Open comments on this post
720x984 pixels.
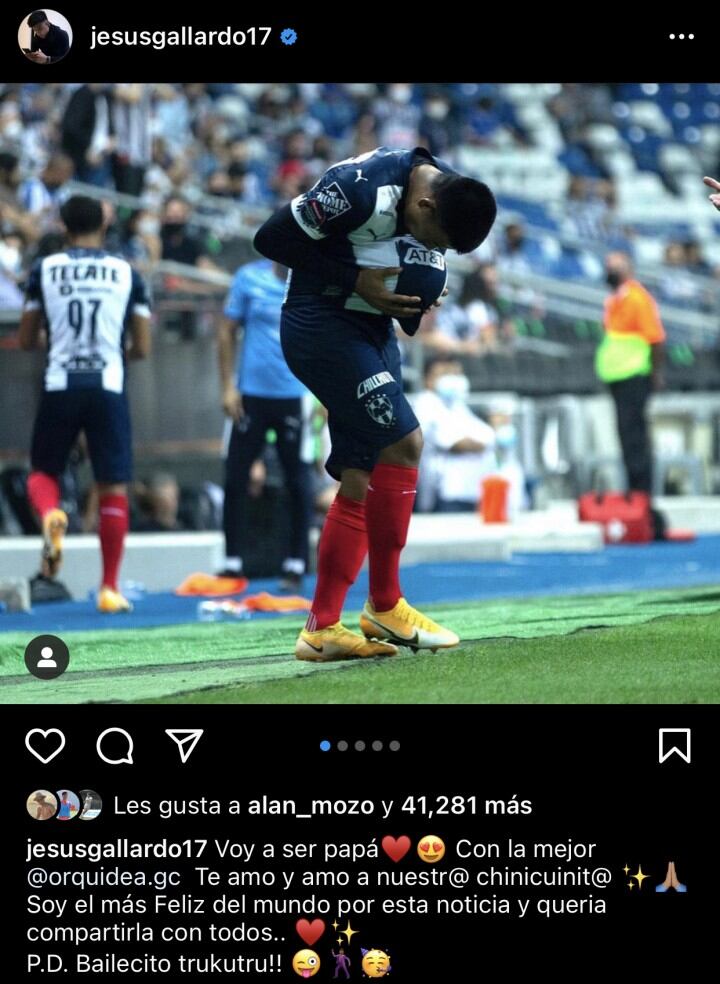[115, 745]
